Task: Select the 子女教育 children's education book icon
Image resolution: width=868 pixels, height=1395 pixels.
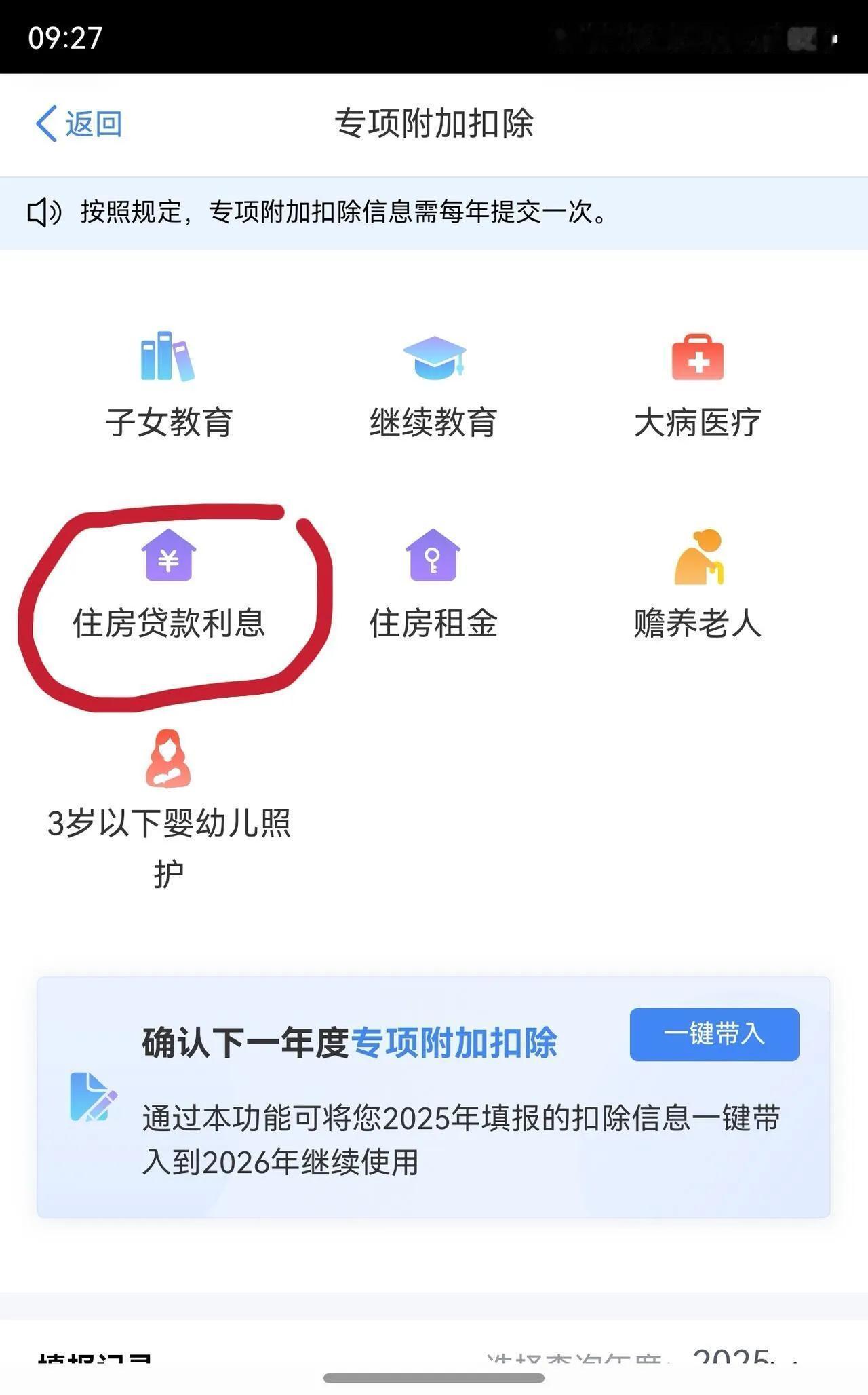Action: (168, 361)
